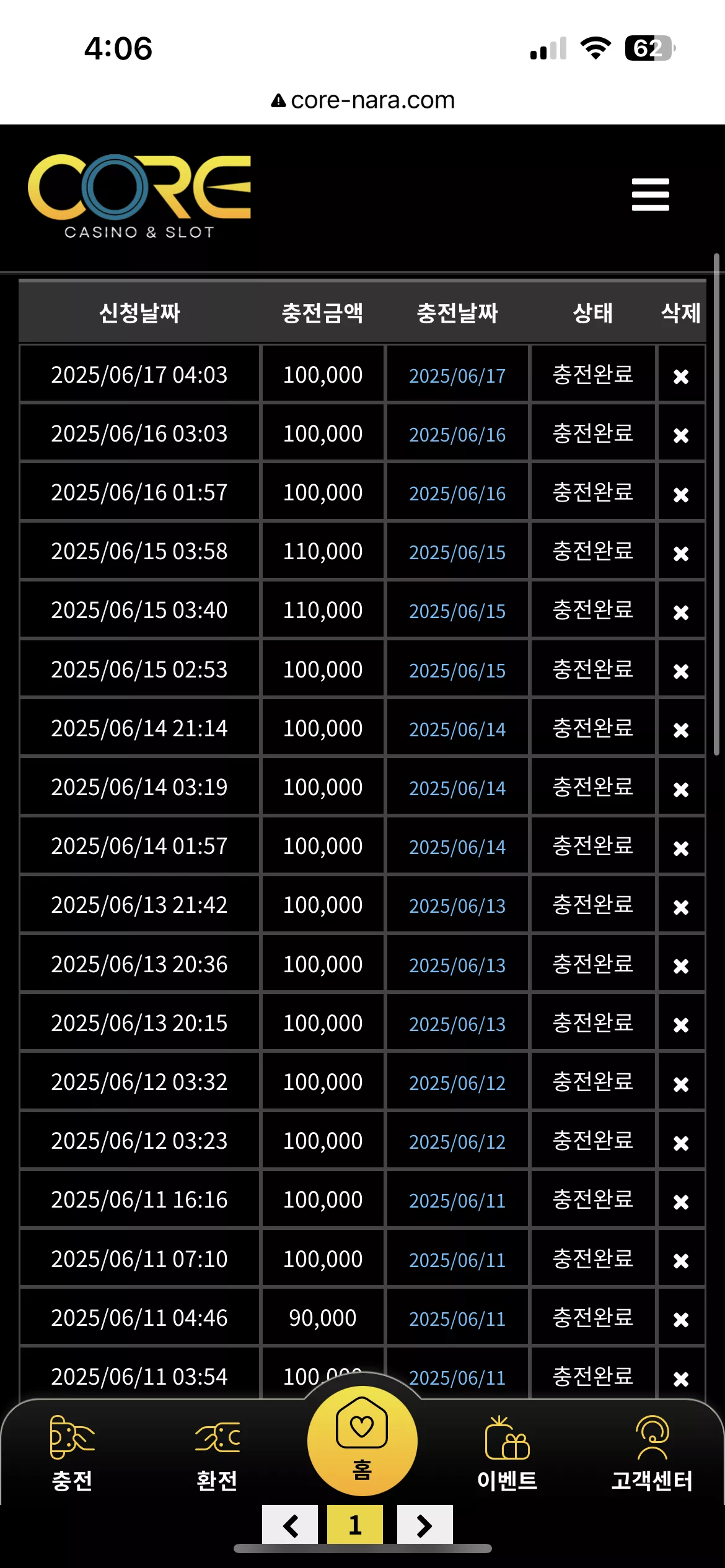Open the 이벤트 tab
This screenshot has height=1568, width=725.
(x=507, y=1453)
